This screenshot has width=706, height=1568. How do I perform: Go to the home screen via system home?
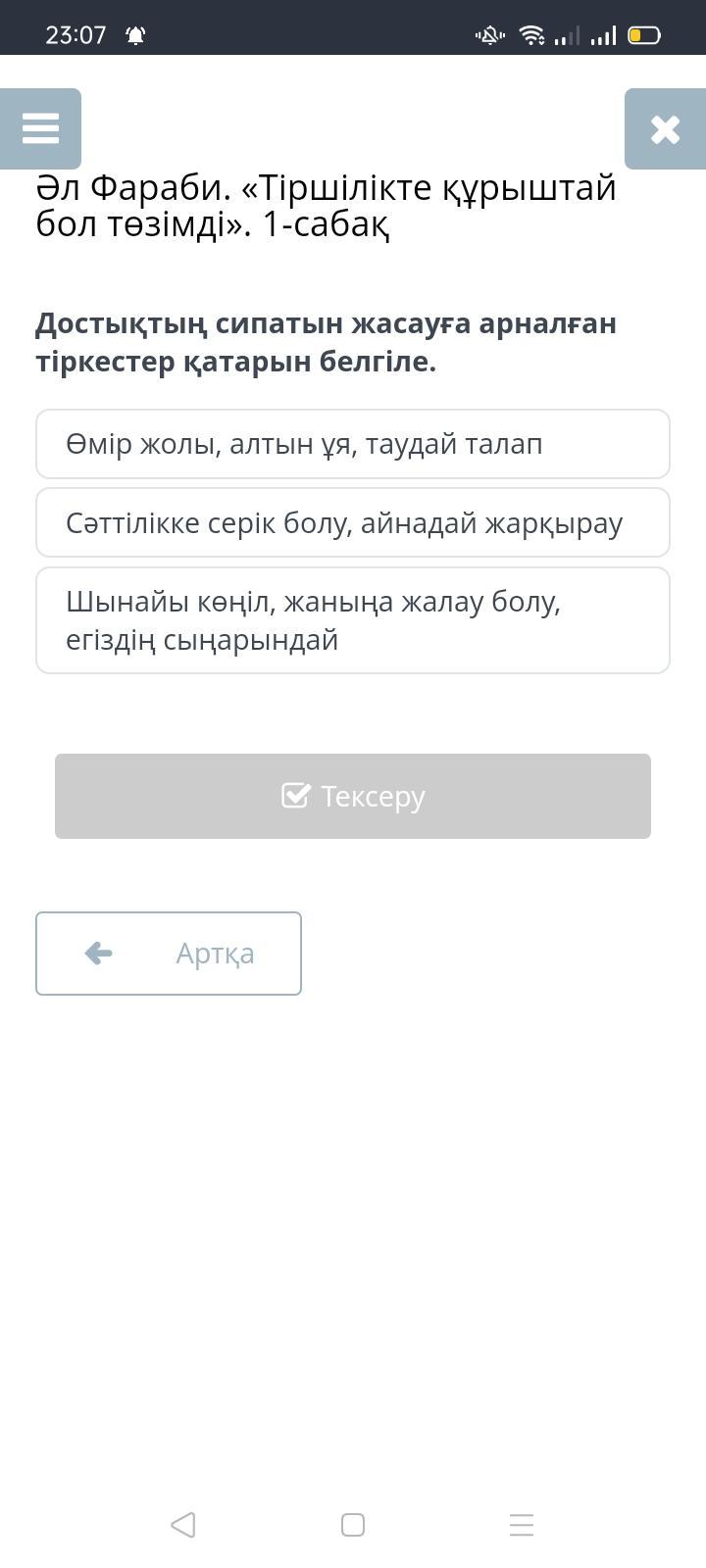click(x=353, y=1525)
